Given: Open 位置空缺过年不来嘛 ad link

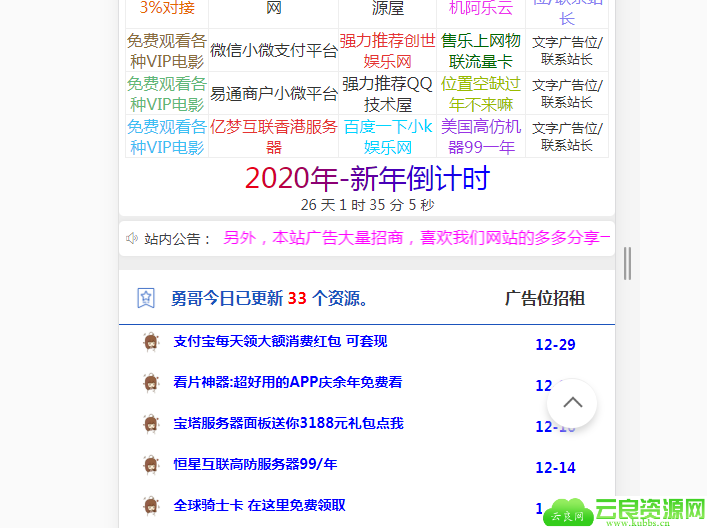Looking at the screenshot, I should [x=481, y=94].
